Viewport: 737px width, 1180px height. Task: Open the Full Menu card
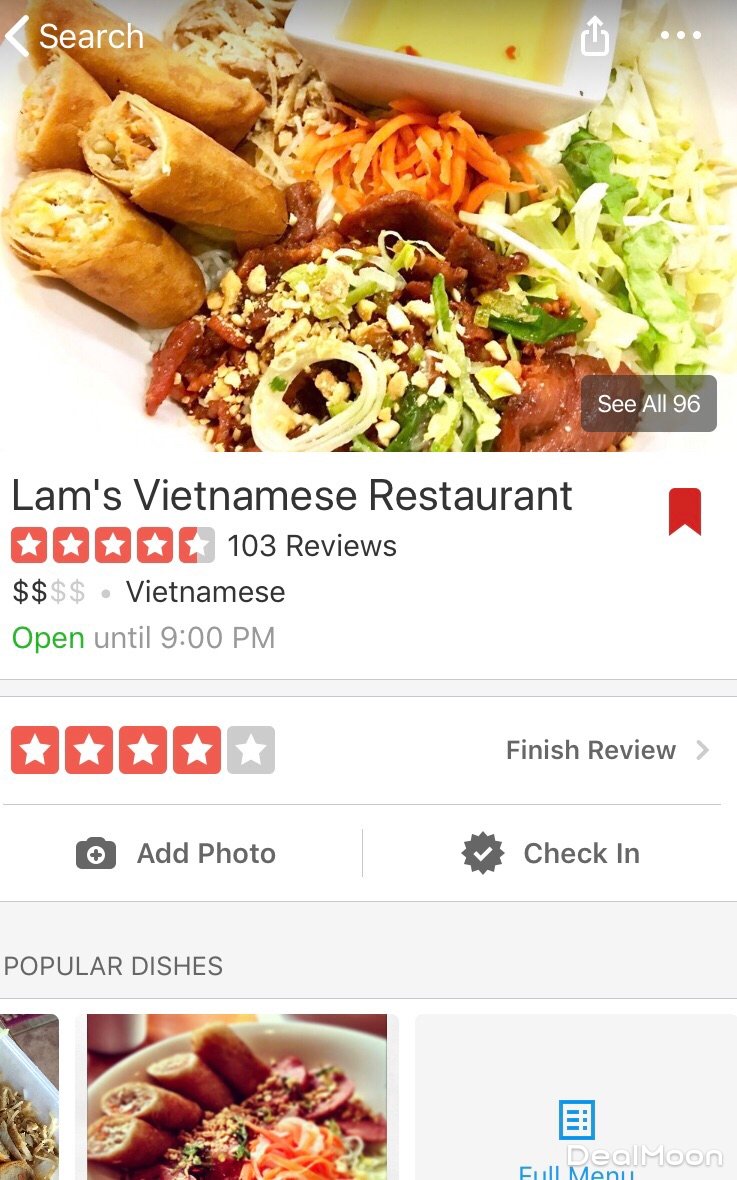point(576,1130)
